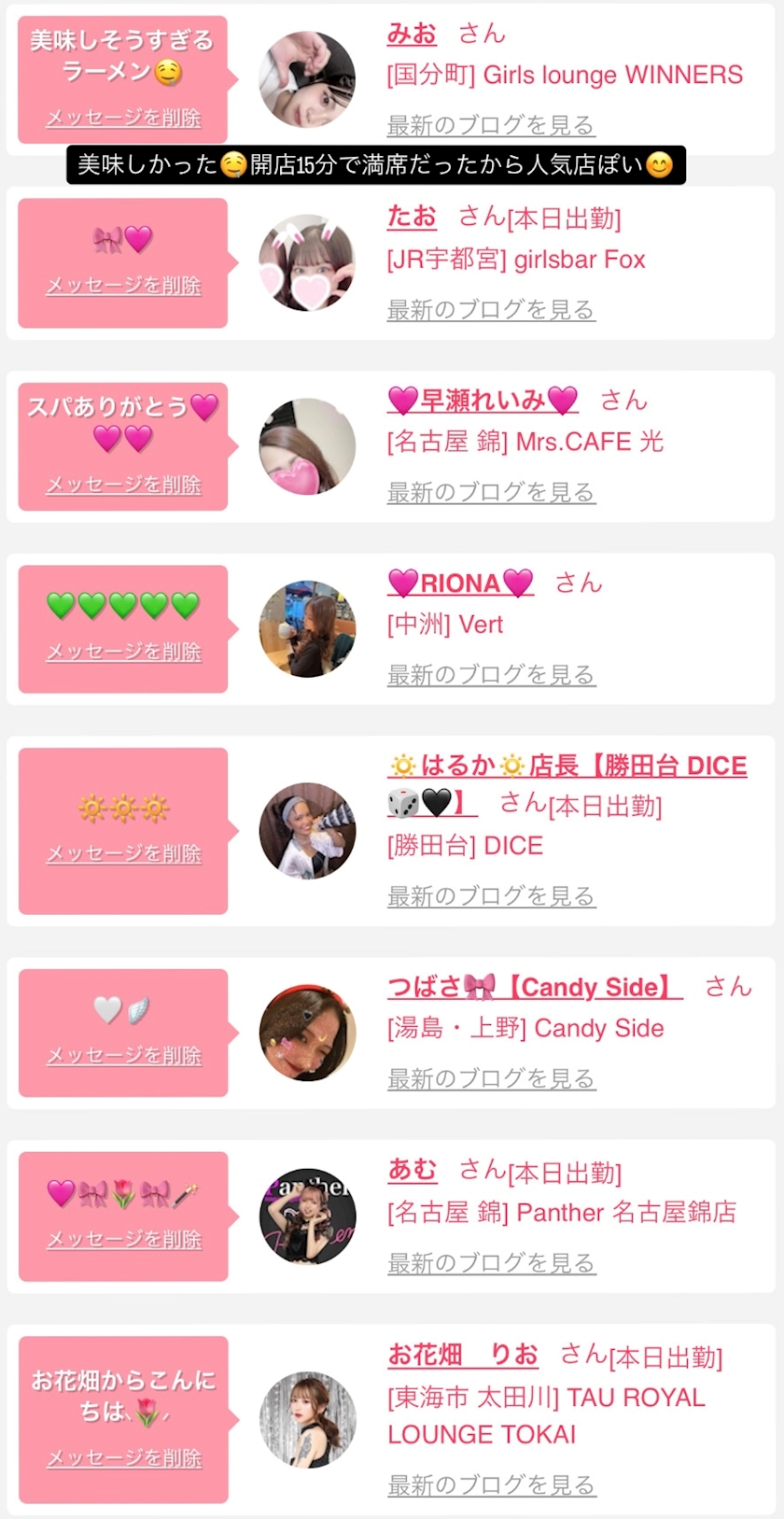This screenshot has height=1519, width=784.
Task: View RIONA's latest blog
Action: pos(491,674)
